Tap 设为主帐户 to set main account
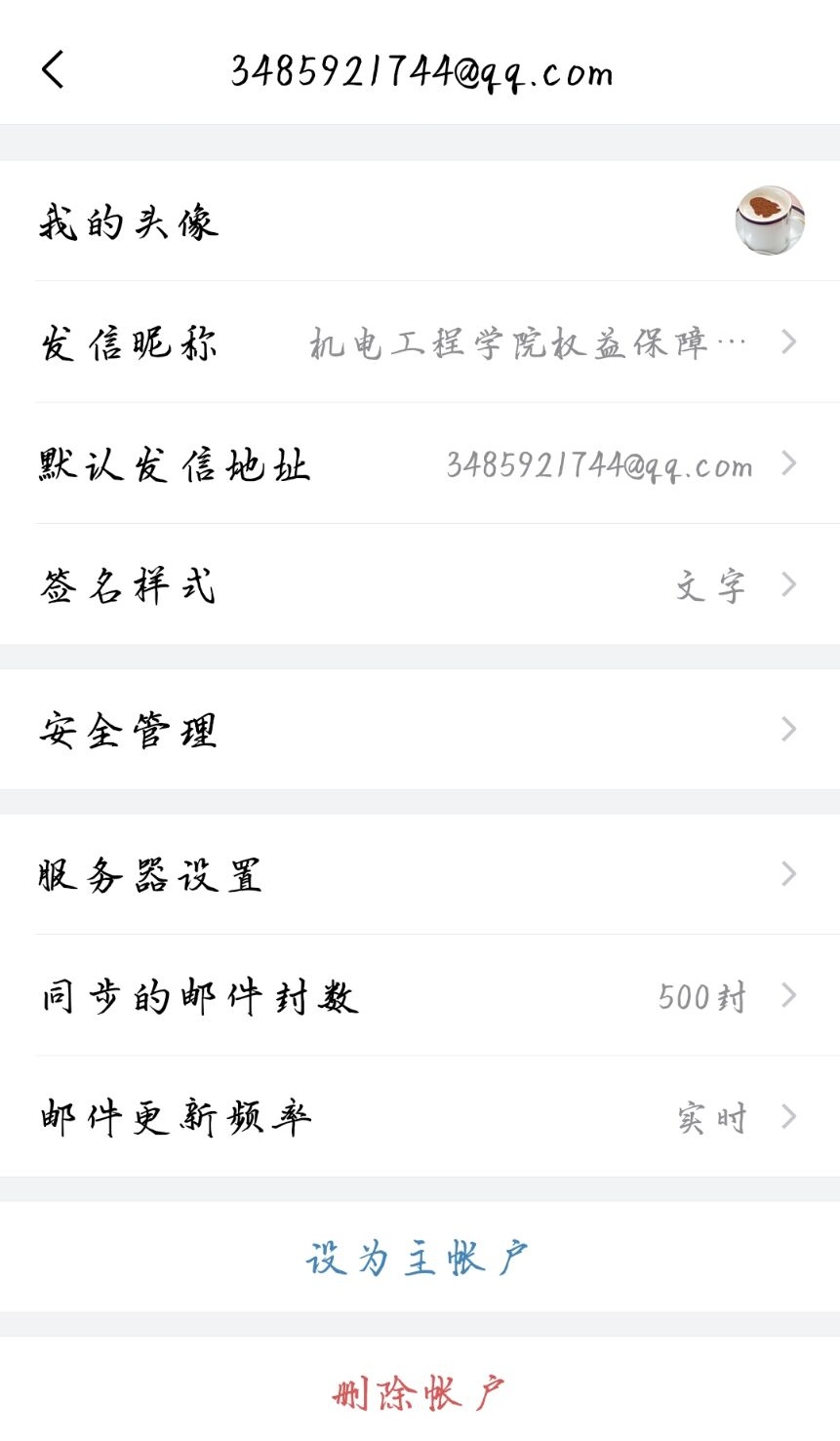Image resolution: width=840 pixels, height=1441 pixels. (418, 1259)
